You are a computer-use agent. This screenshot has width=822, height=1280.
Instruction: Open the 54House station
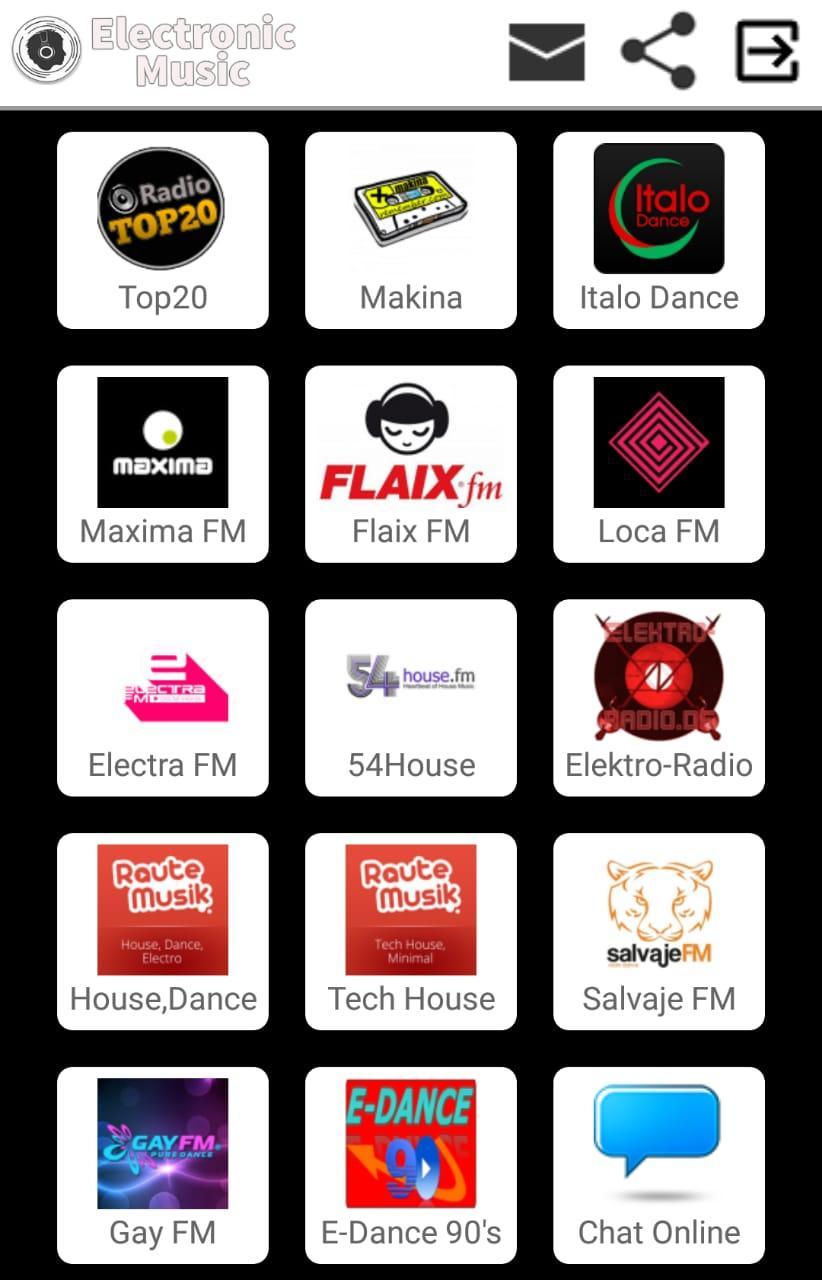(x=410, y=697)
